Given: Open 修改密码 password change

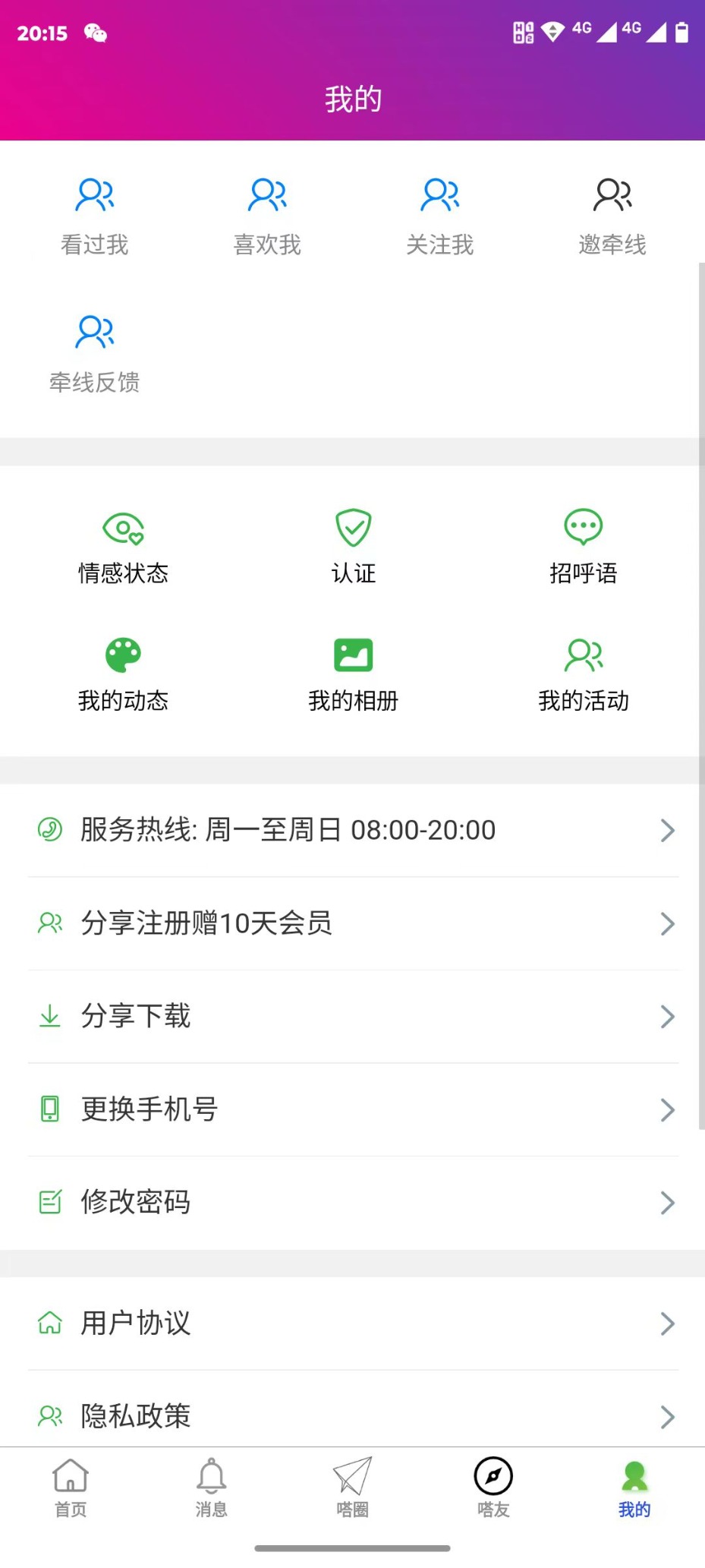Looking at the screenshot, I should (353, 1202).
